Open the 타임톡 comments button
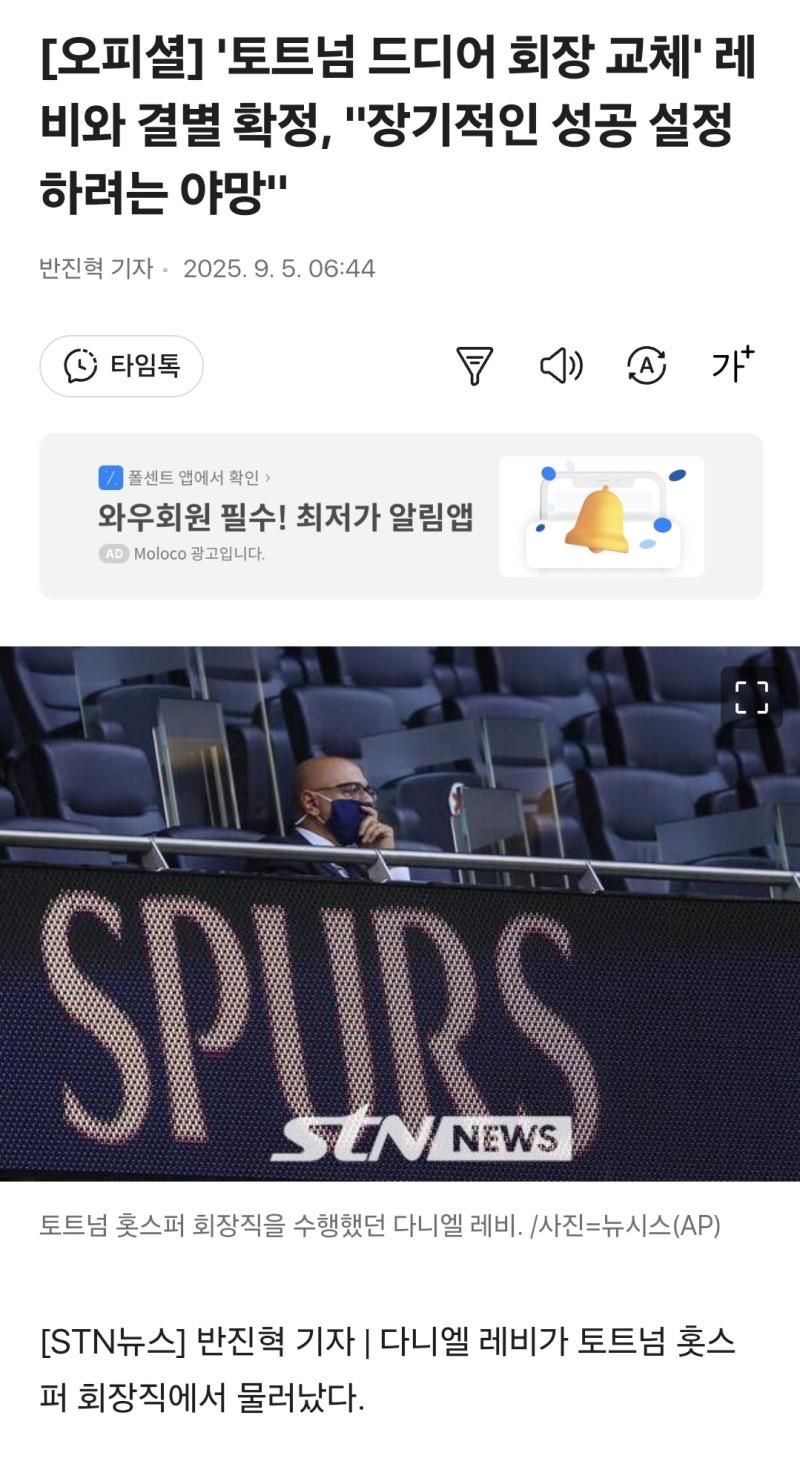 [121, 366]
